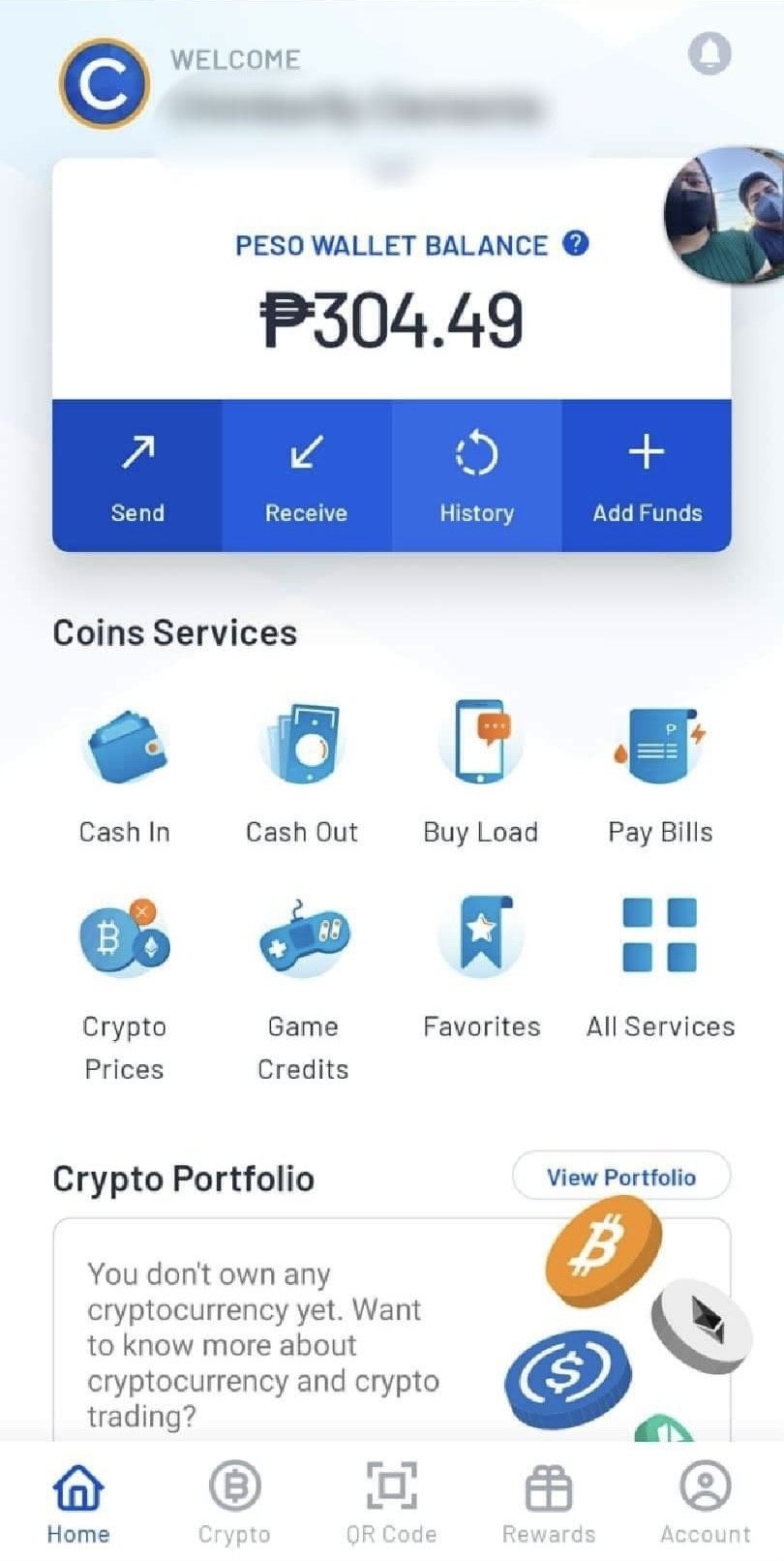
Task: Open the profile avatar icon
Action: click(105, 84)
